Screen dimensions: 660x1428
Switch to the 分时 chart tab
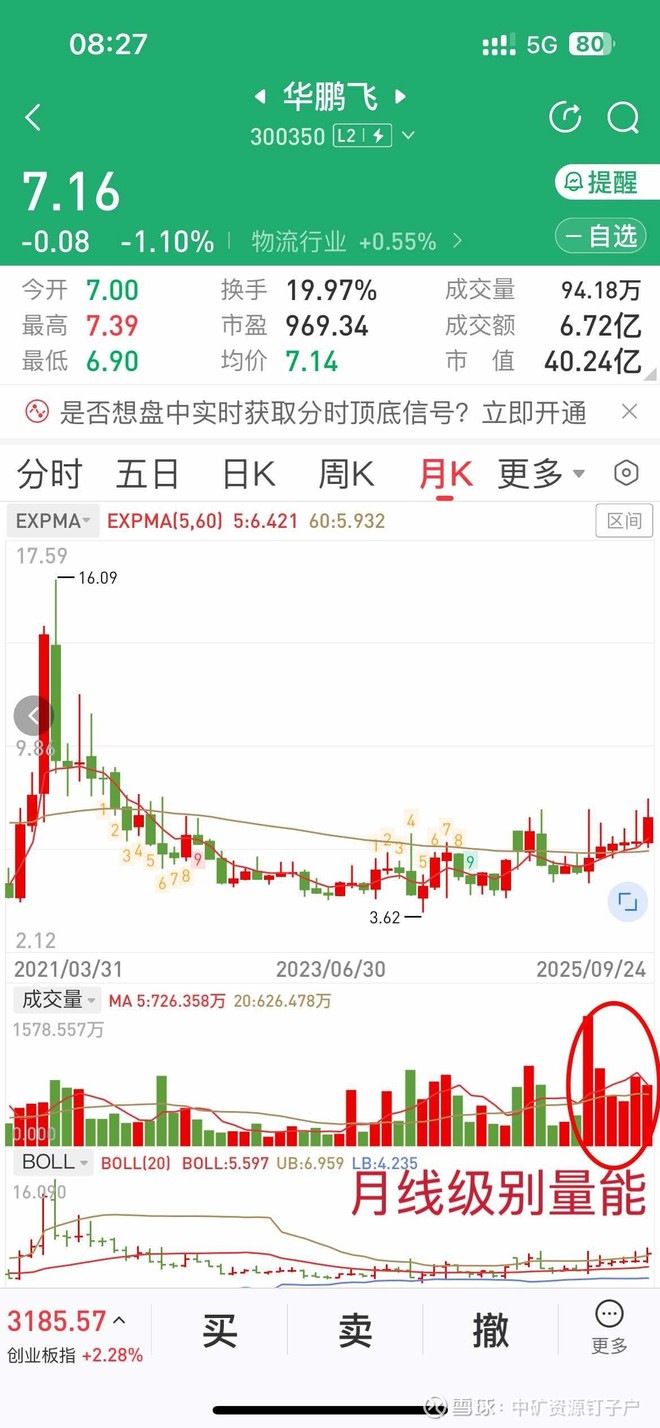pyautogui.click(x=50, y=474)
